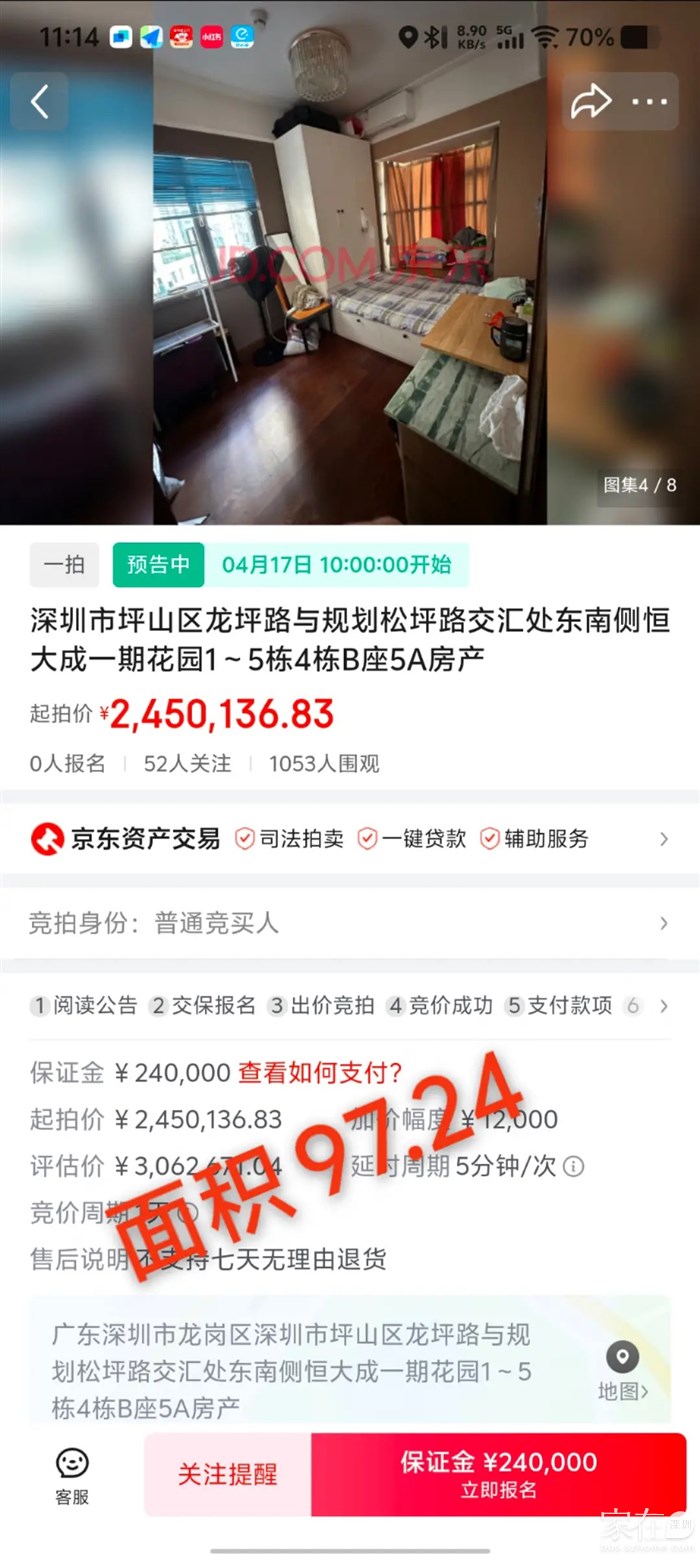The image size is (700, 1555).
Task: Go back using the top-left arrow
Action: (39, 102)
